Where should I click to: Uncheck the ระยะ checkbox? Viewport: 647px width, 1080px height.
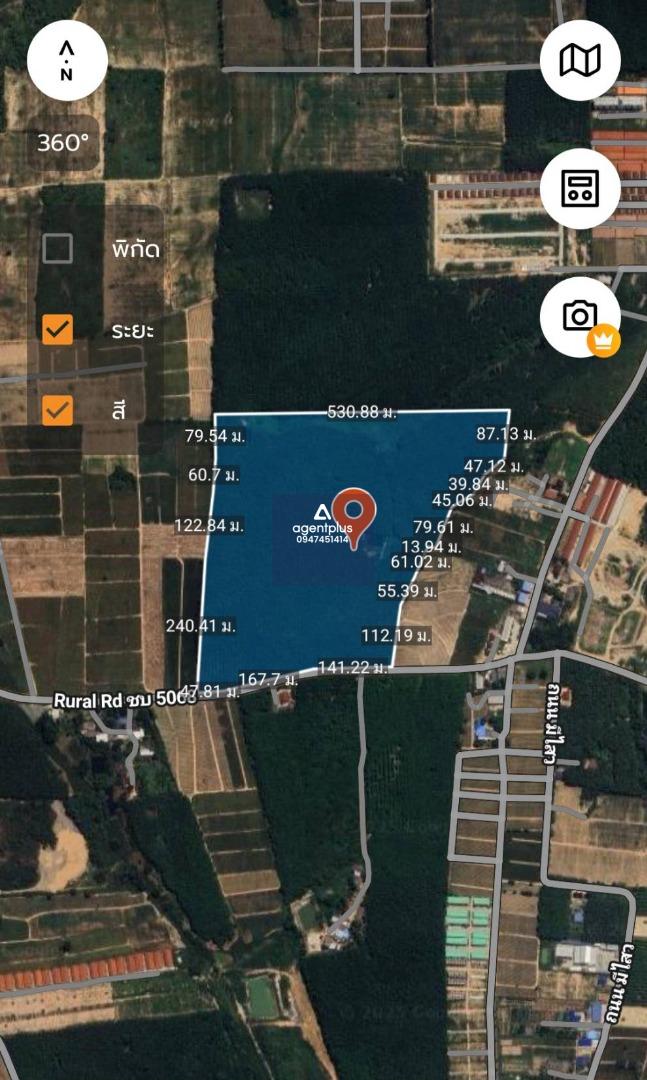58,329
